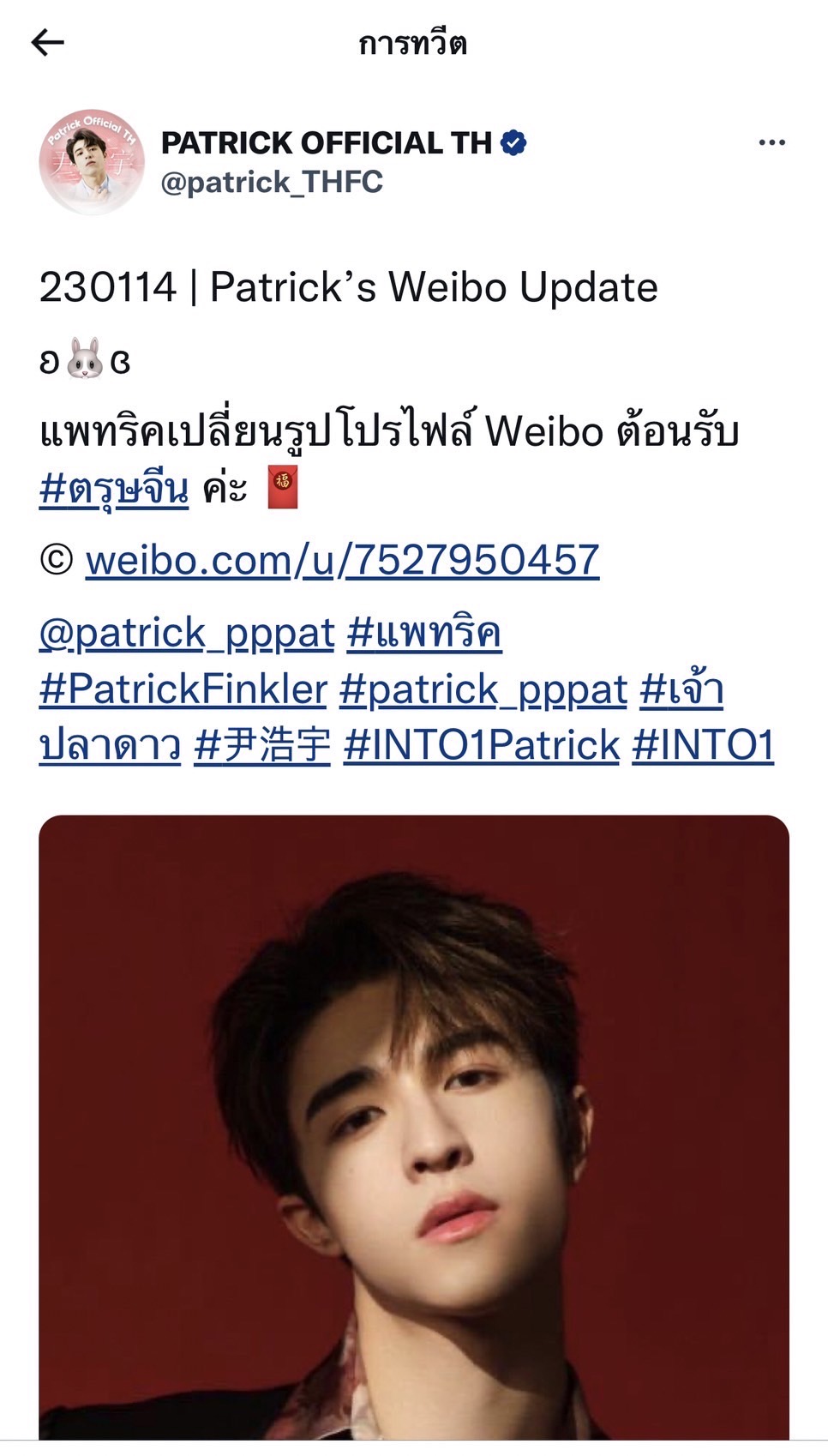Open the tweet's three-dot overflow menu
This screenshot has width=828, height=1456.
pyautogui.click(x=771, y=143)
